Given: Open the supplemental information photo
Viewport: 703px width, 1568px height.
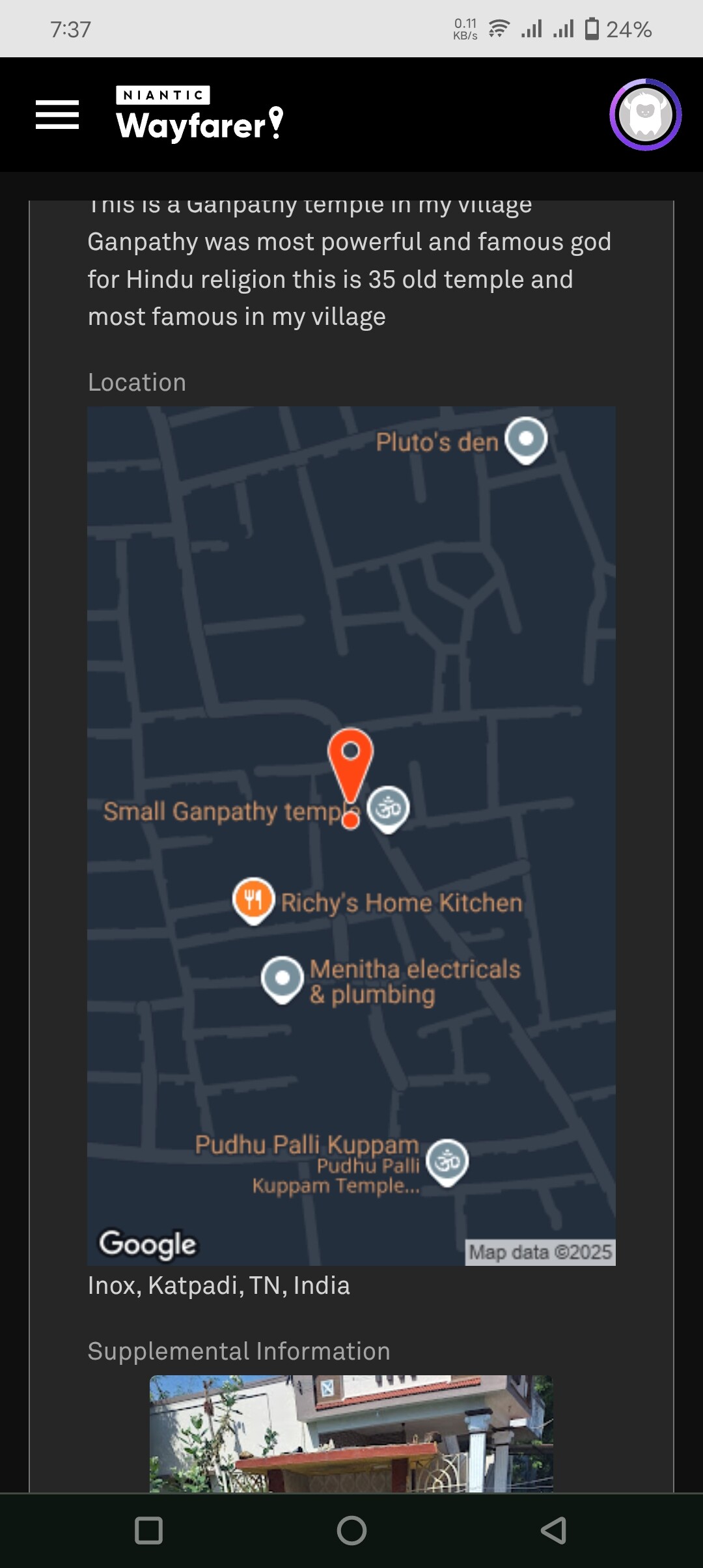Looking at the screenshot, I should click(x=351, y=1433).
